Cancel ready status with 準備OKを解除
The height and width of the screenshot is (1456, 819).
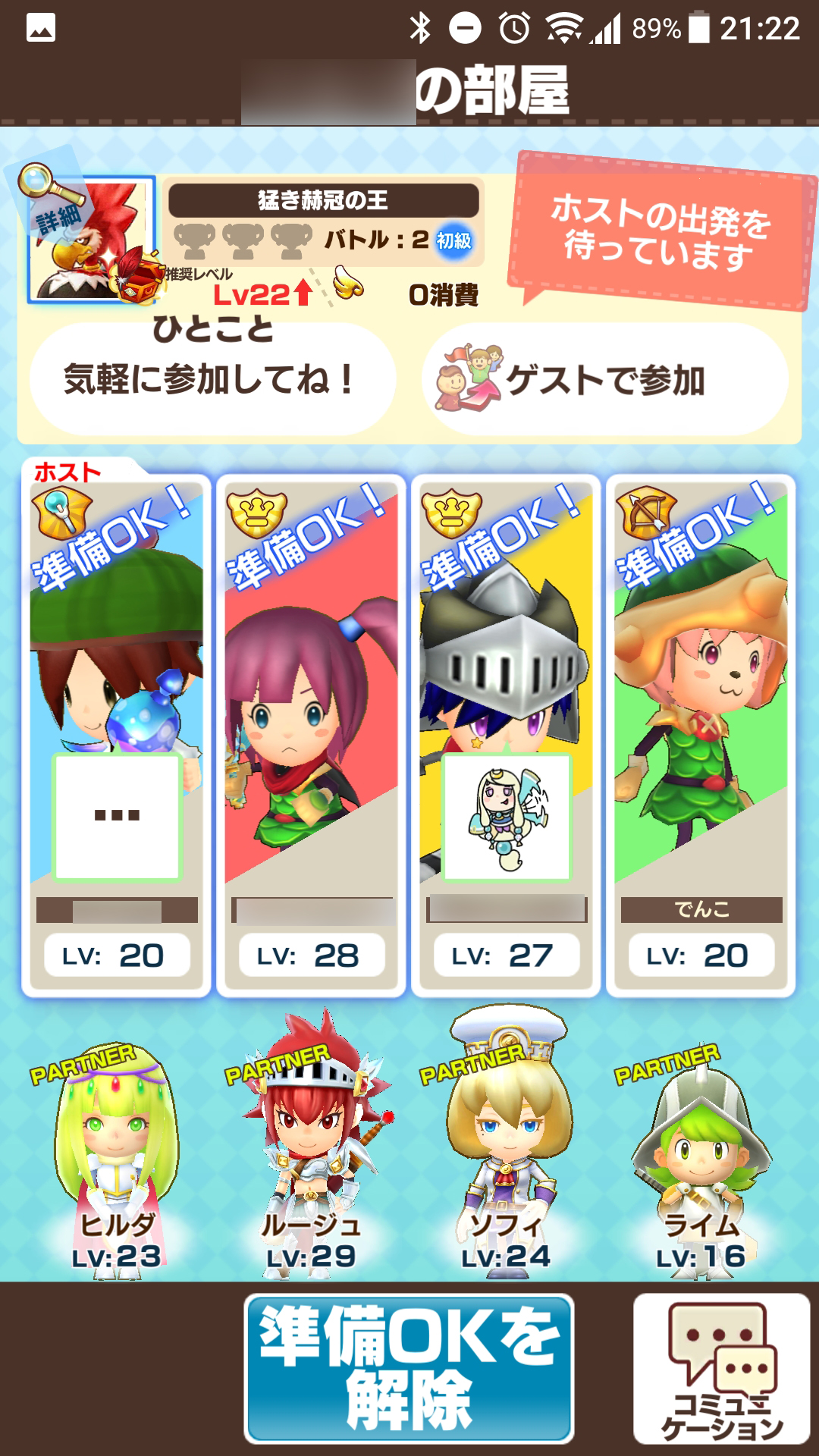[409, 1368]
